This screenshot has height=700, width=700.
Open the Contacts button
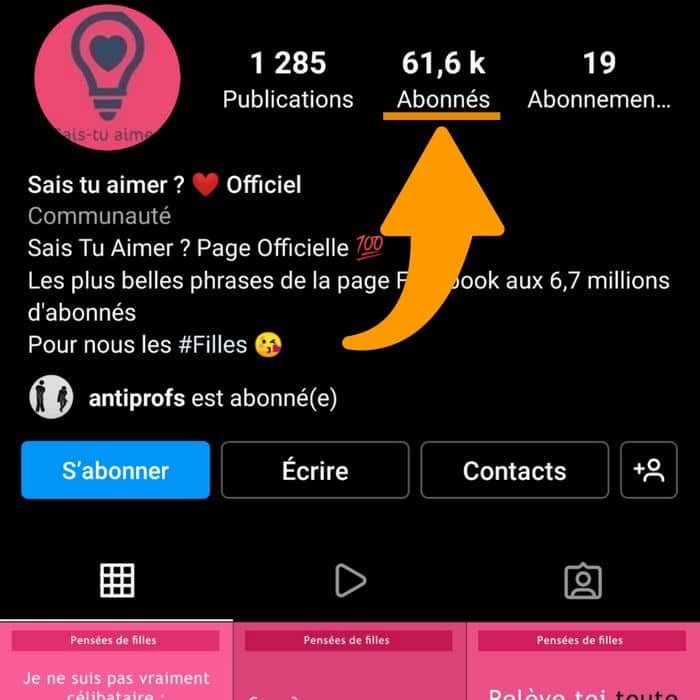point(514,470)
